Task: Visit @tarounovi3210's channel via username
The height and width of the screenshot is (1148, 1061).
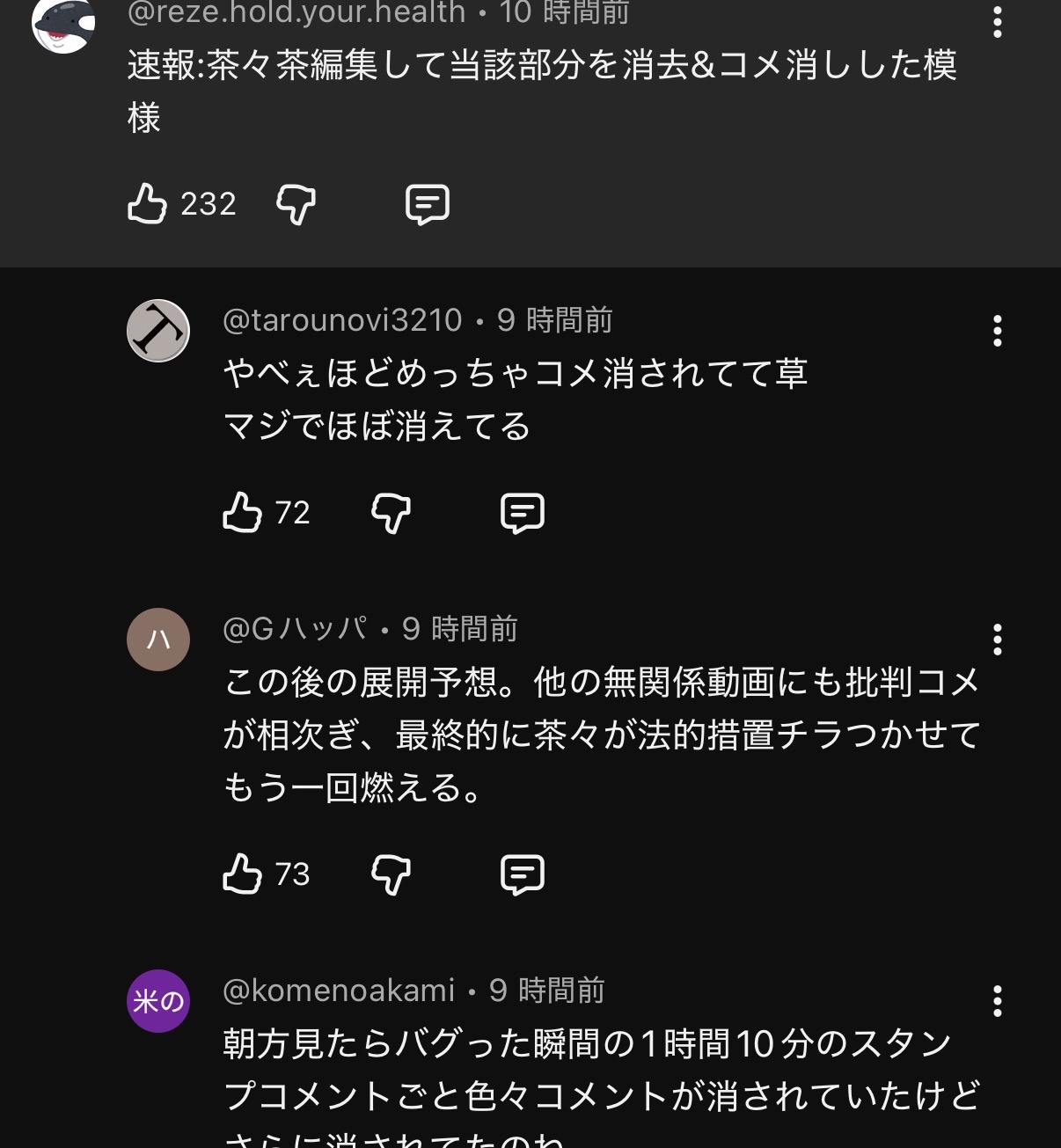Action: coord(342,320)
